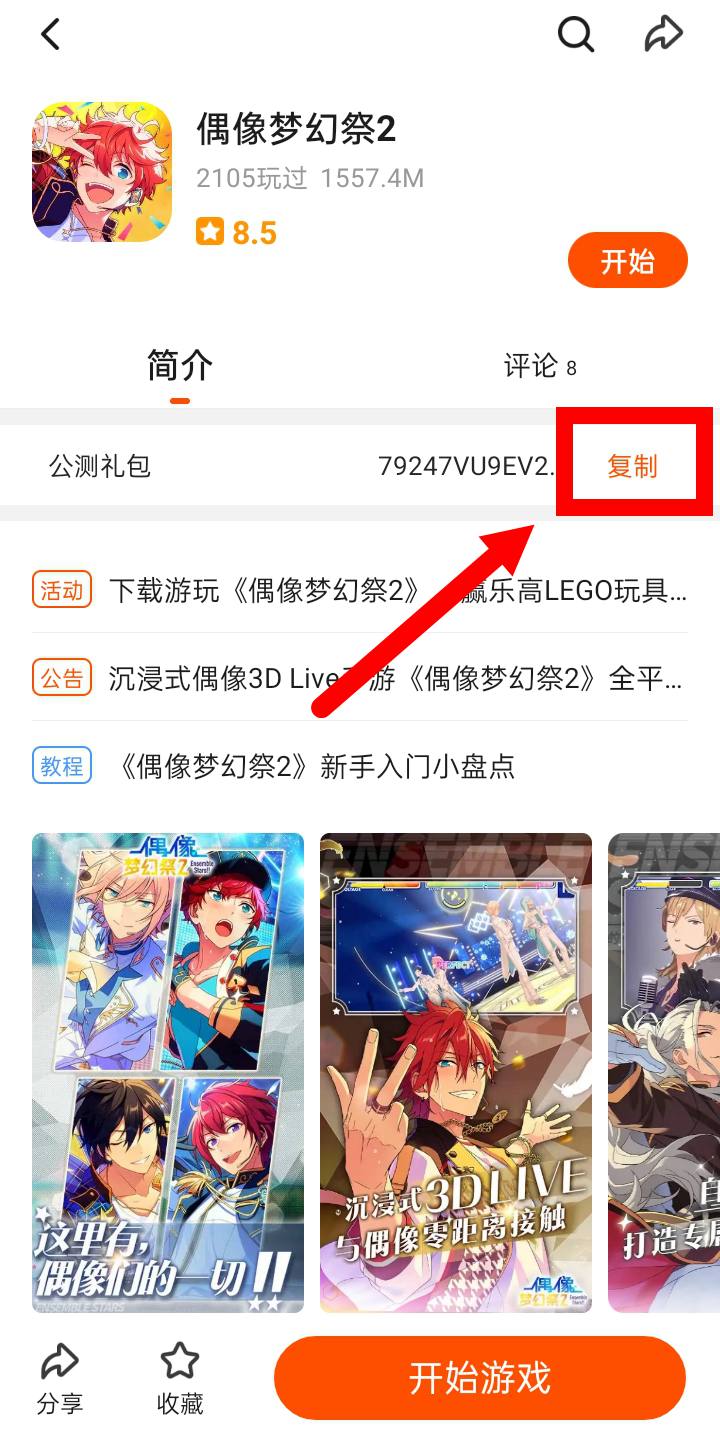Screen dimensions: 720x1442
Task: Copy the 公测礼包 gift code with 复制
Action: point(632,466)
